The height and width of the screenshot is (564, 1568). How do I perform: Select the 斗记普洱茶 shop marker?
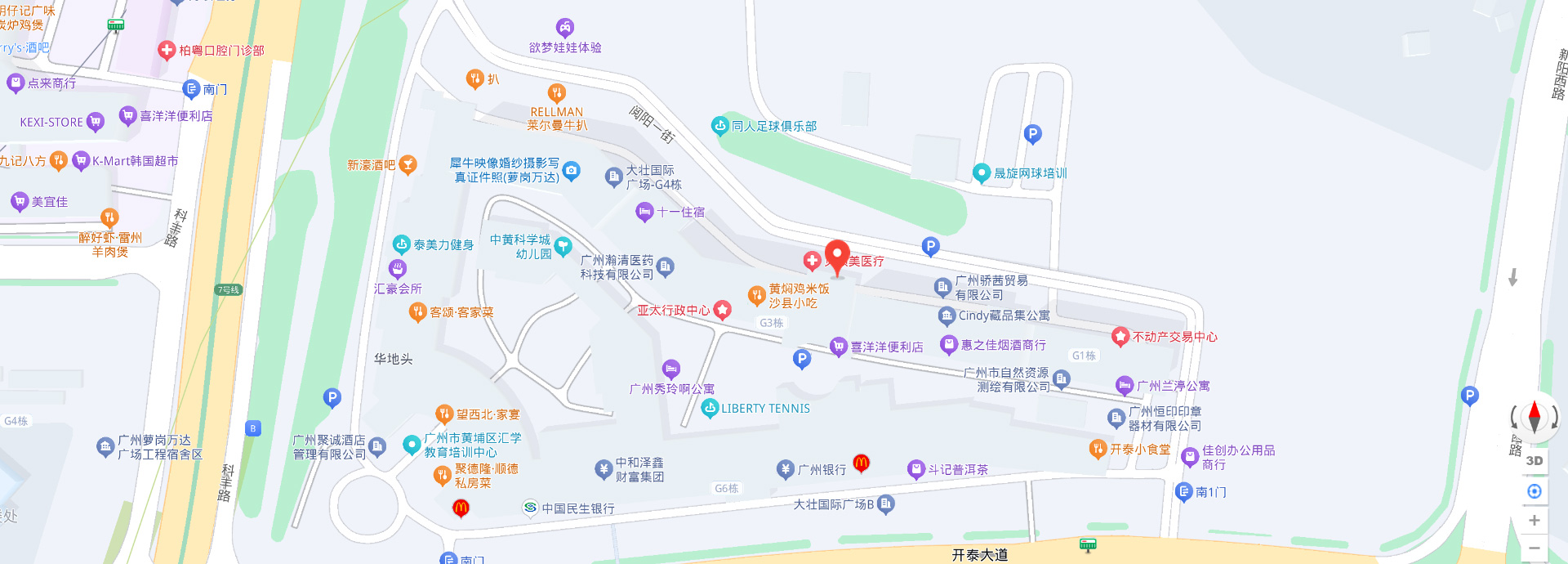click(x=916, y=469)
